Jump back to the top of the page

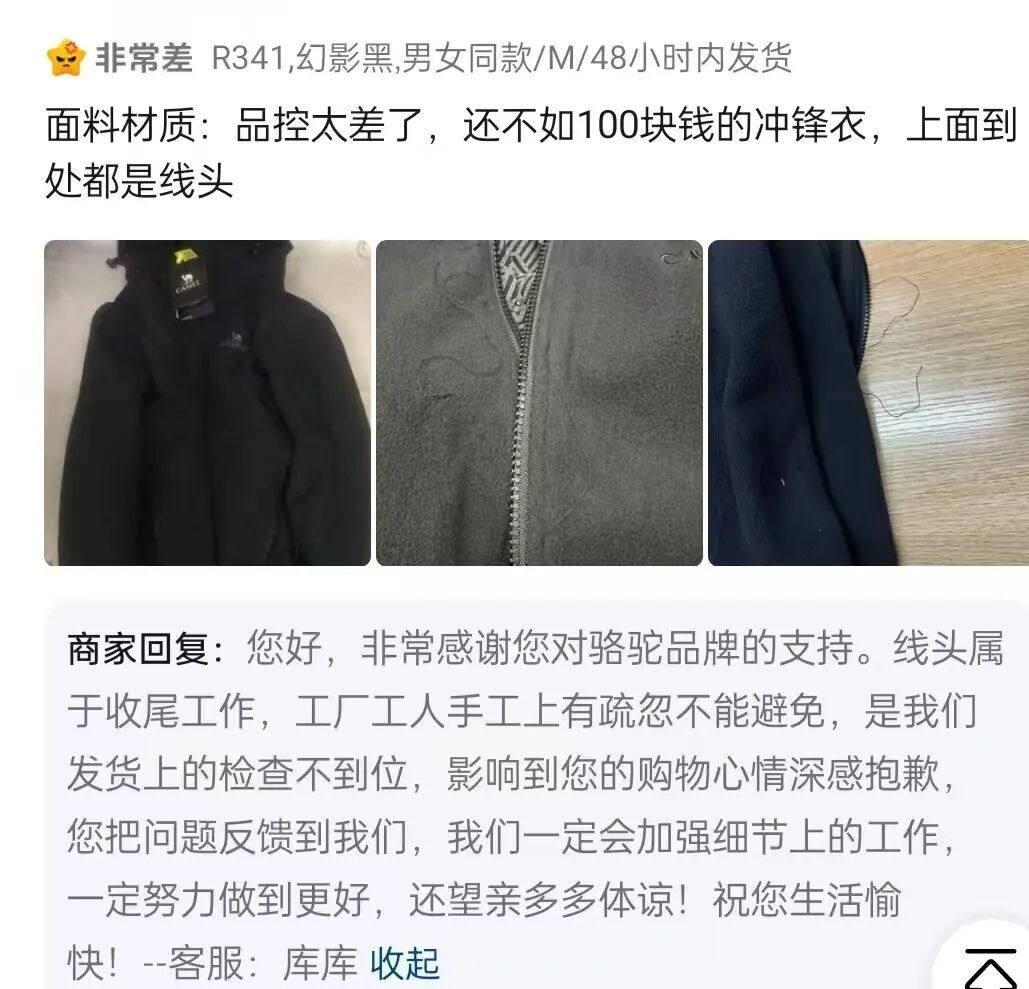pos(990,966)
